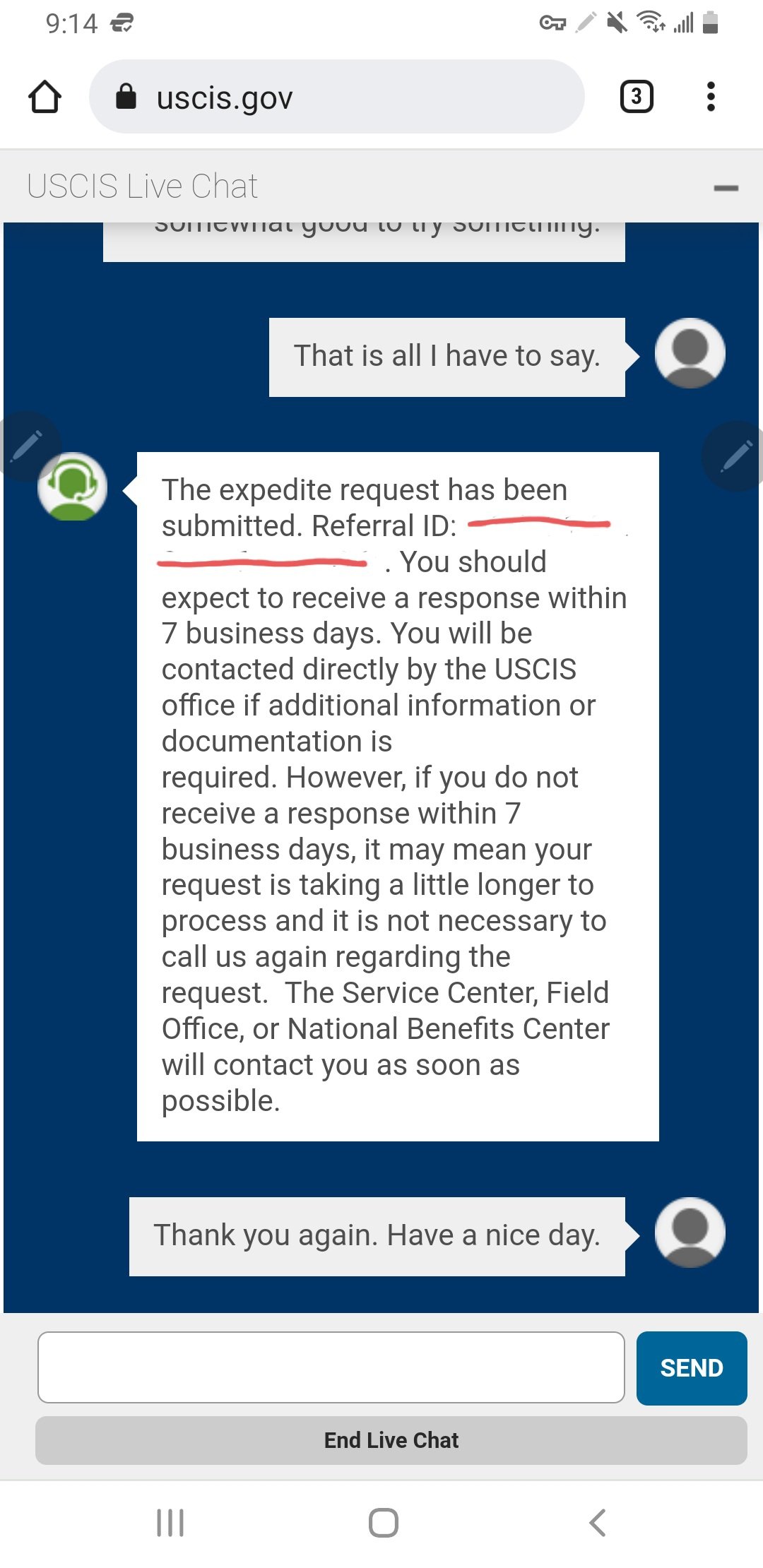The height and width of the screenshot is (1568, 763).
Task: Minimize the USCIS Live Chat window
Action: click(x=726, y=188)
